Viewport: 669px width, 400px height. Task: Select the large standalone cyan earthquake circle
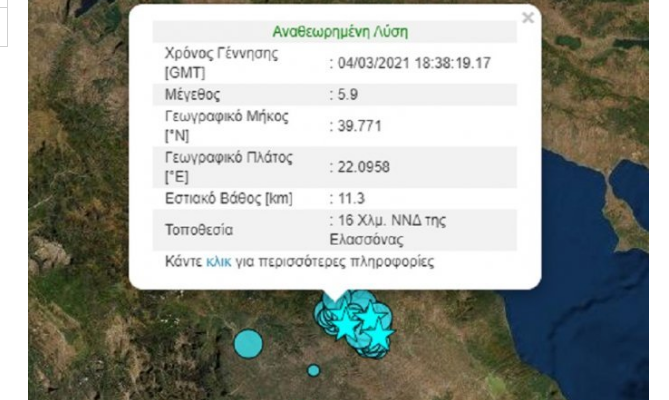coord(248,344)
